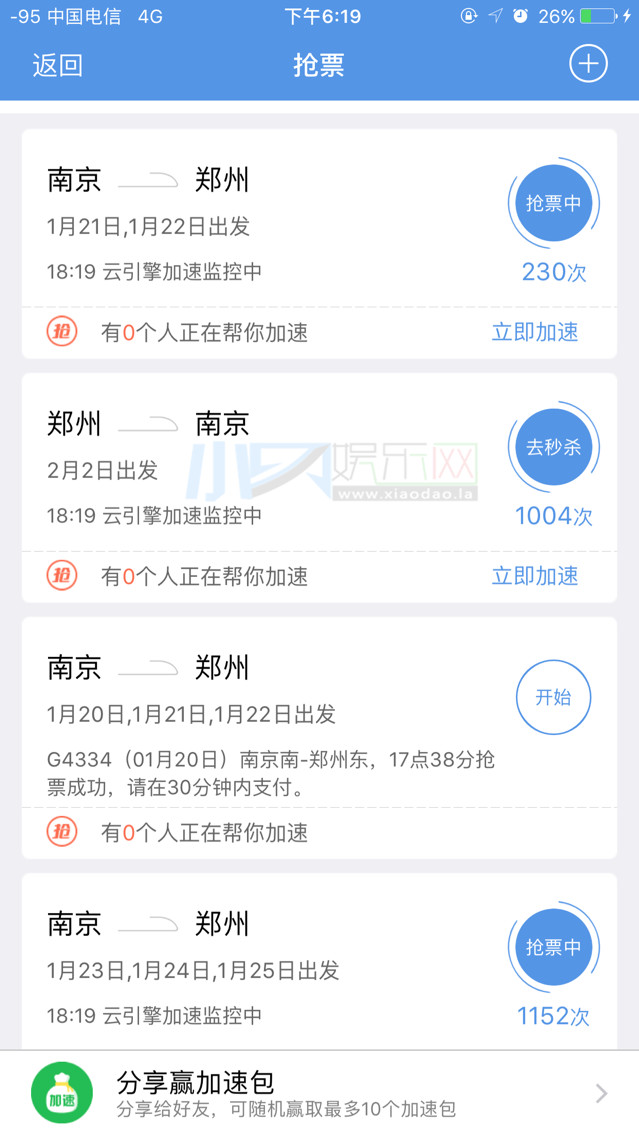Tap the 抢票中 button showing 1152次

click(x=554, y=947)
